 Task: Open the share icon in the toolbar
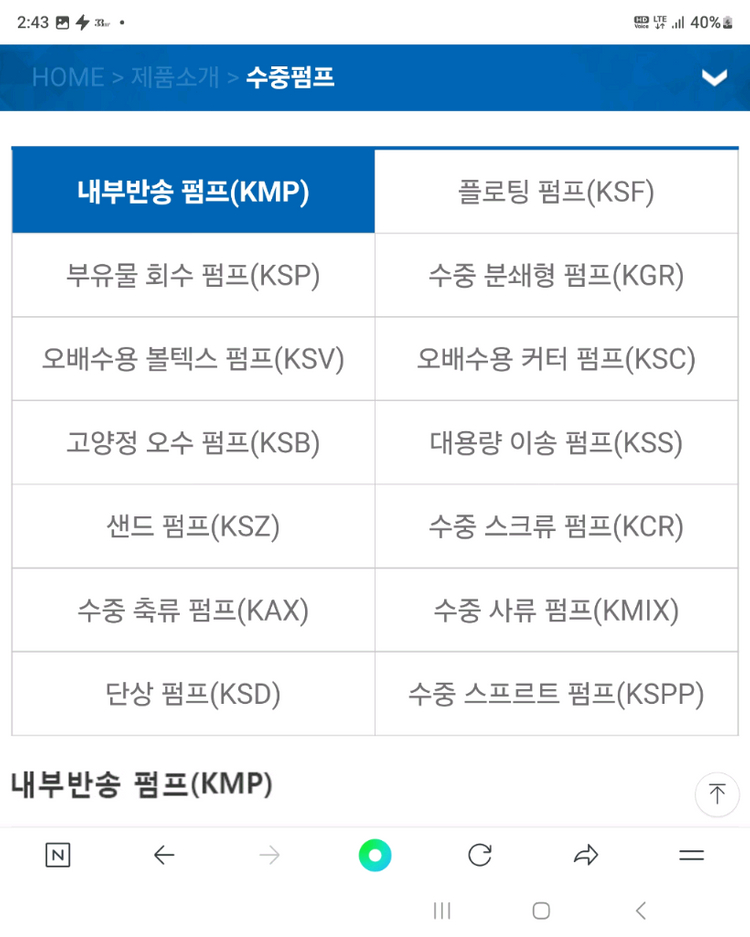pos(586,855)
